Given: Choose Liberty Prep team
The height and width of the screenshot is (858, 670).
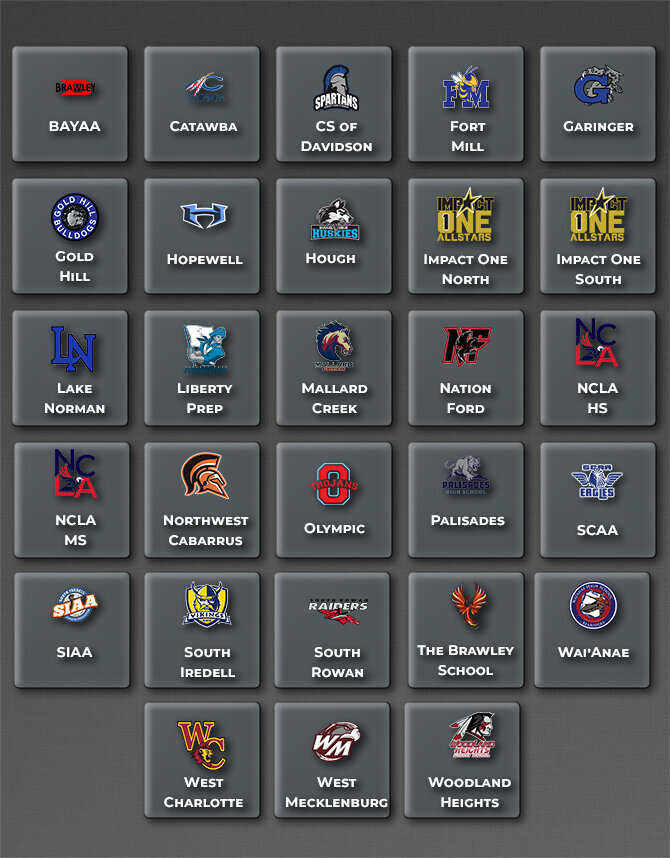Looking at the screenshot, I should 202,368.
